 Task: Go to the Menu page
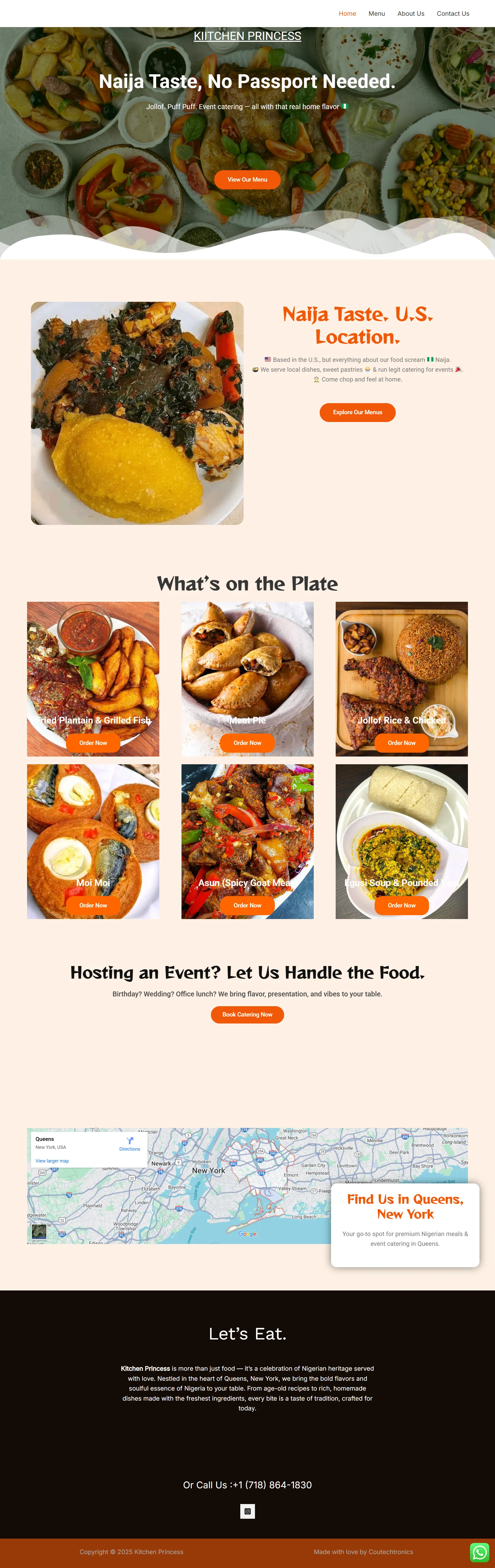click(x=376, y=13)
